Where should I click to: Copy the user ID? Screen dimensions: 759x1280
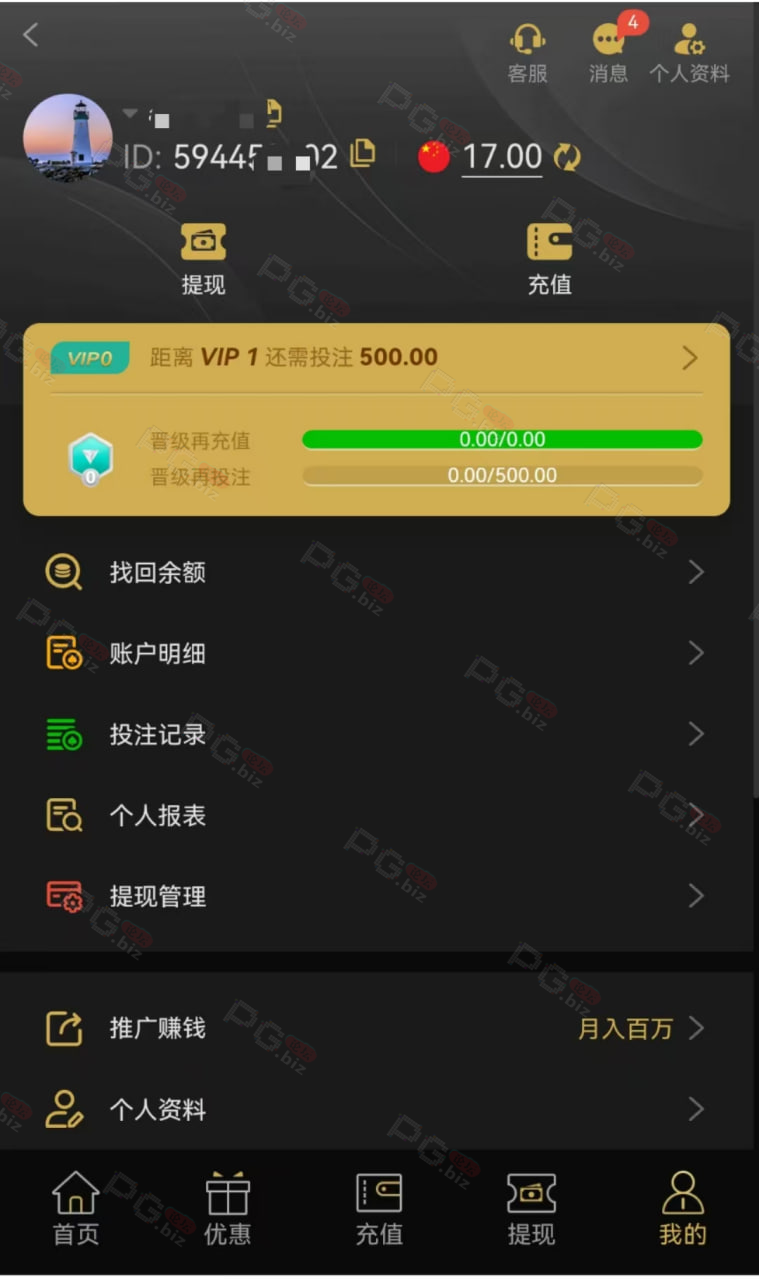coord(363,153)
